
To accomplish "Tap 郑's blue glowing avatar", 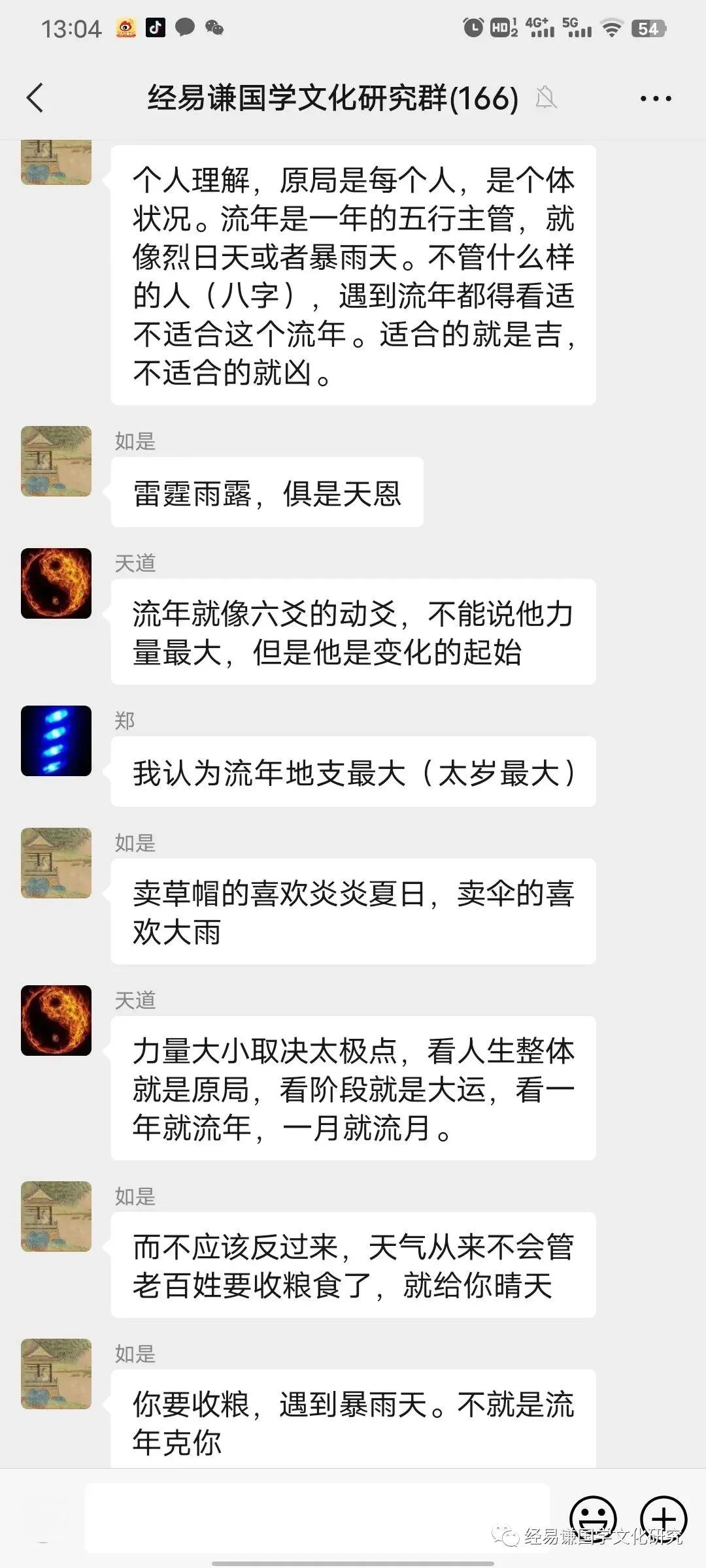I will [x=56, y=745].
